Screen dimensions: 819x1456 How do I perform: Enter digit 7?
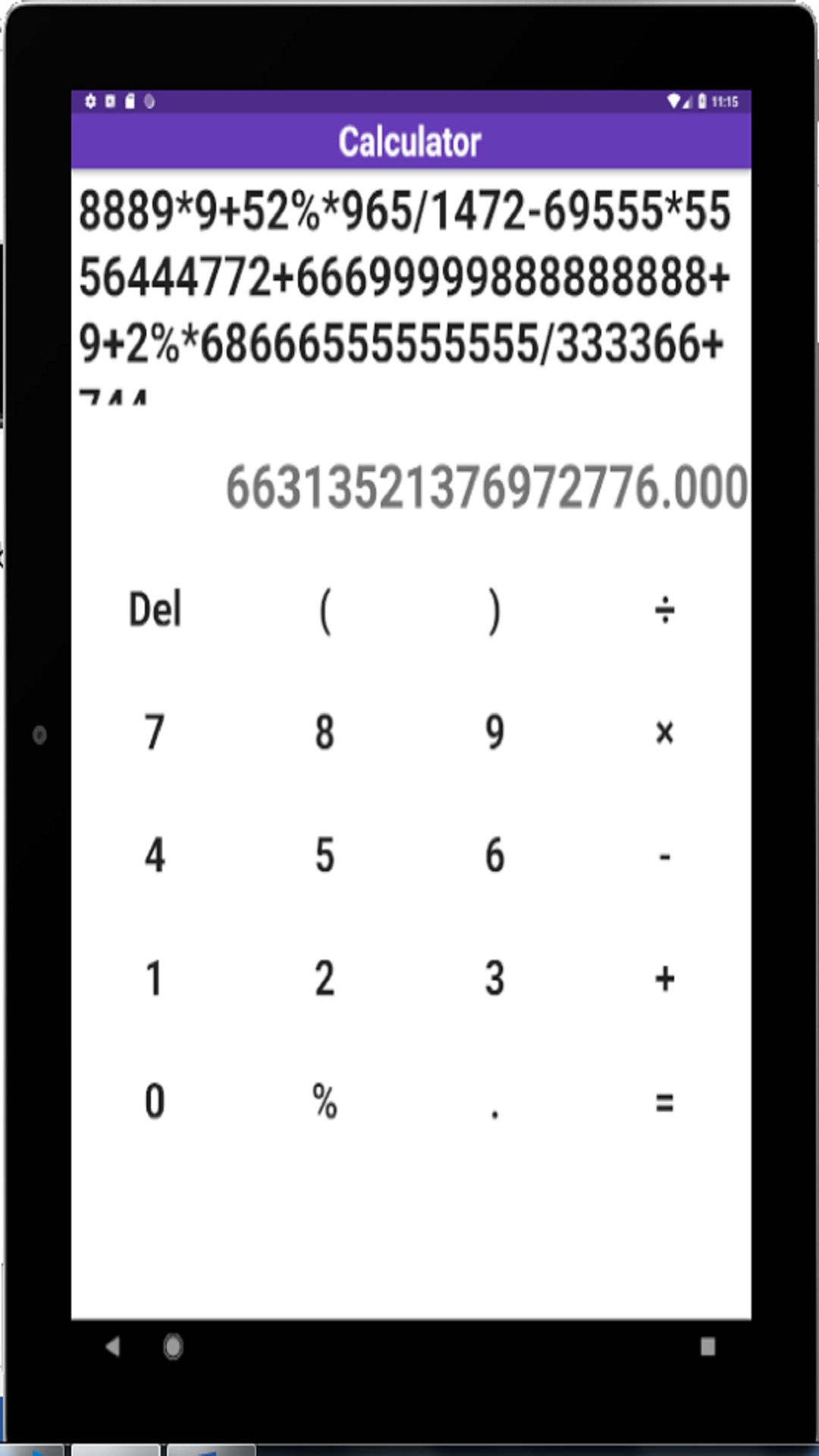155,733
